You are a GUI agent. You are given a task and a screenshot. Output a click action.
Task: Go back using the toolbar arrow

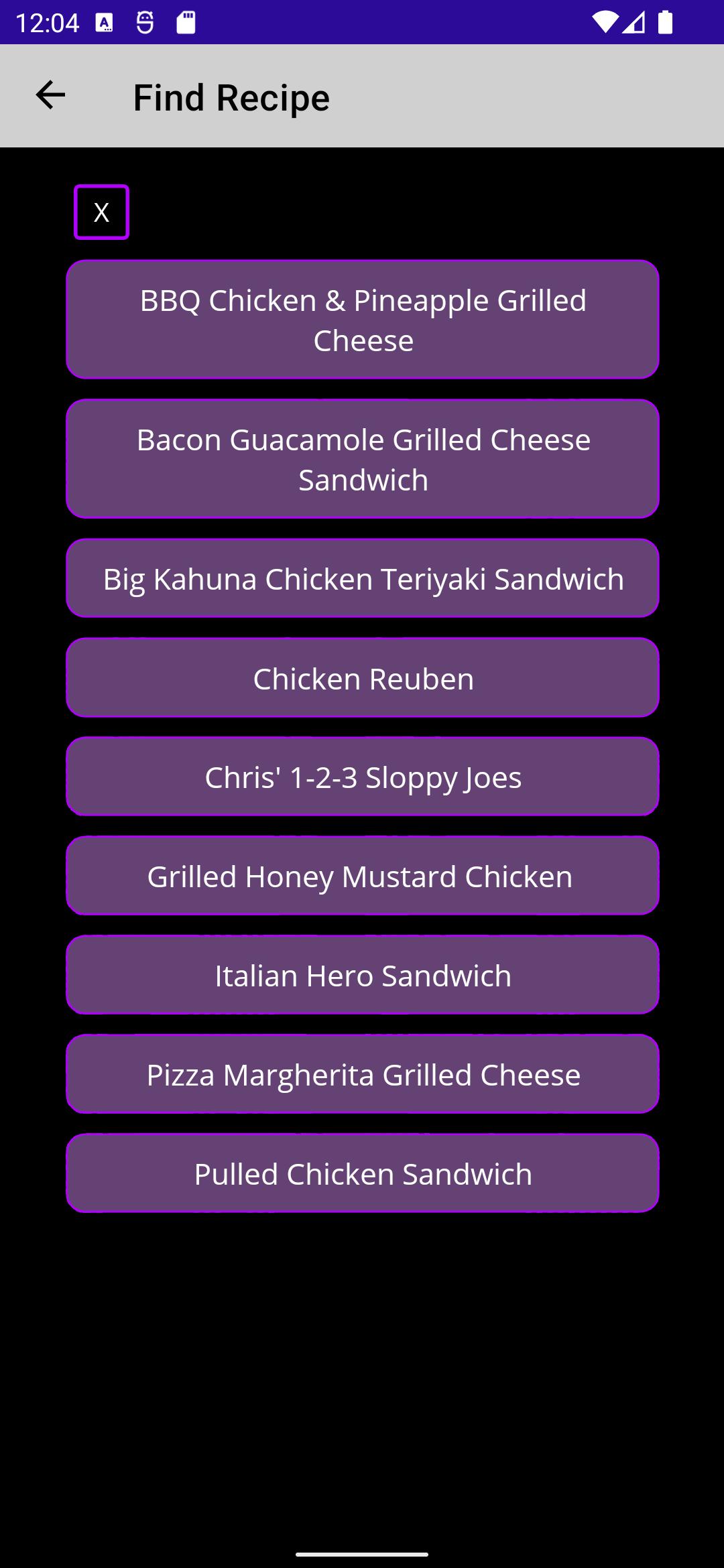(50, 95)
